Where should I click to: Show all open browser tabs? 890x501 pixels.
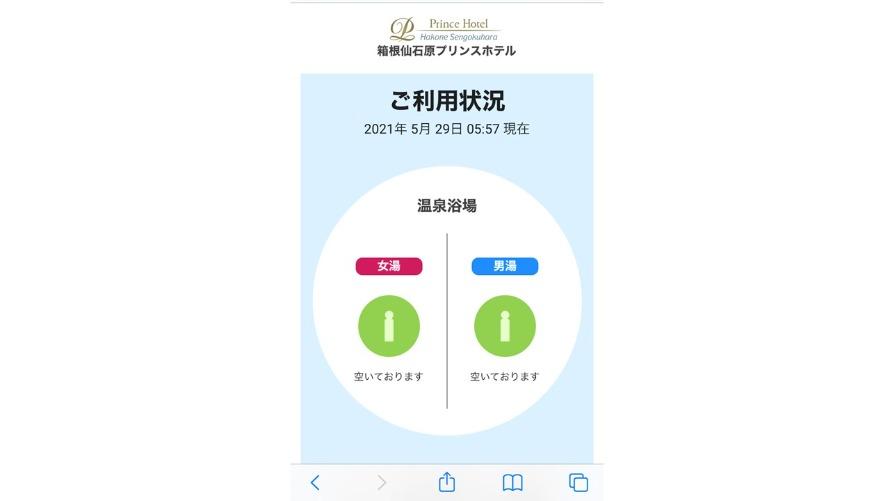tap(578, 483)
